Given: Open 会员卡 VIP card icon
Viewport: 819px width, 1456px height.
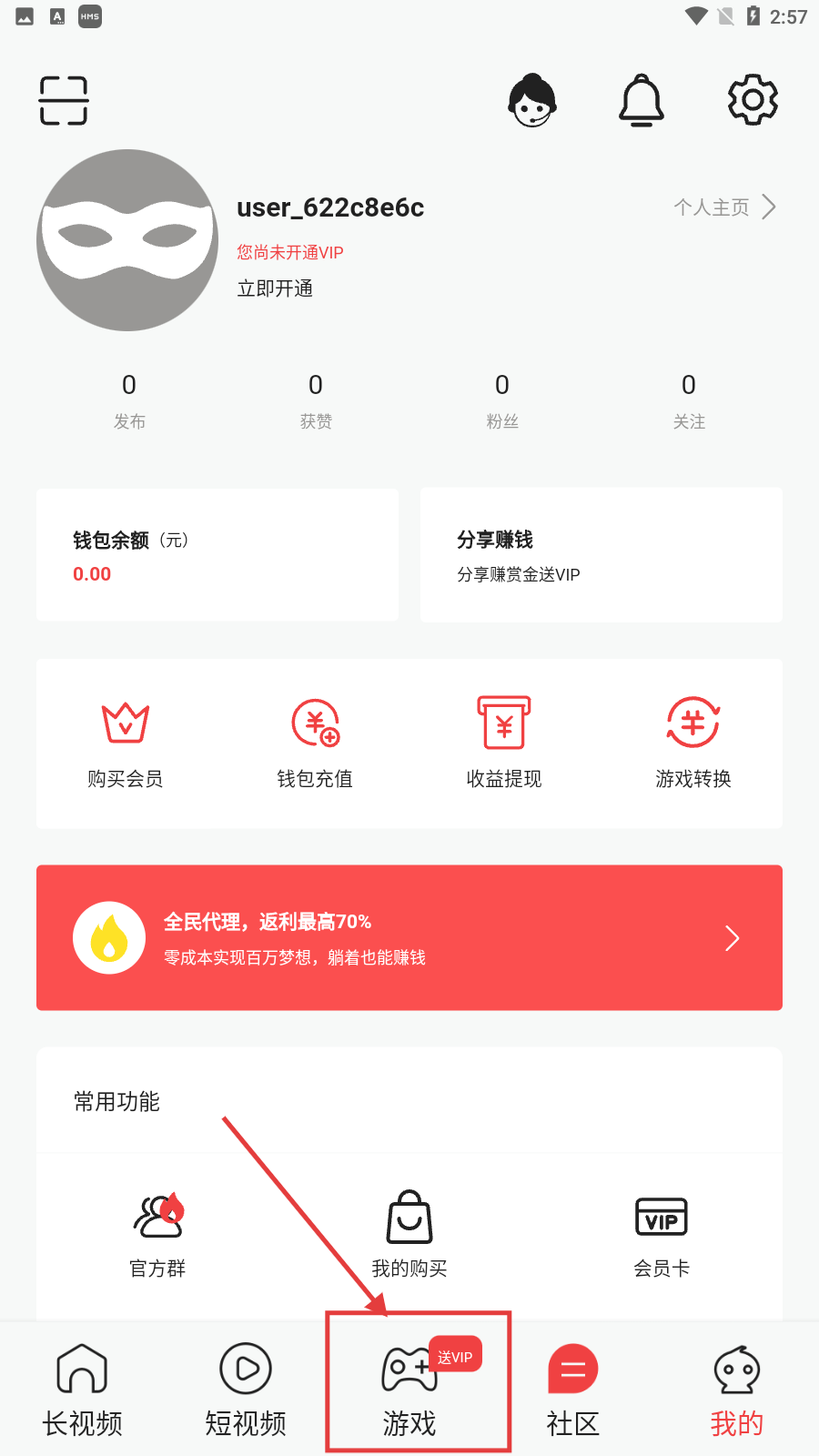Looking at the screenshot, I should point(662,1217).
